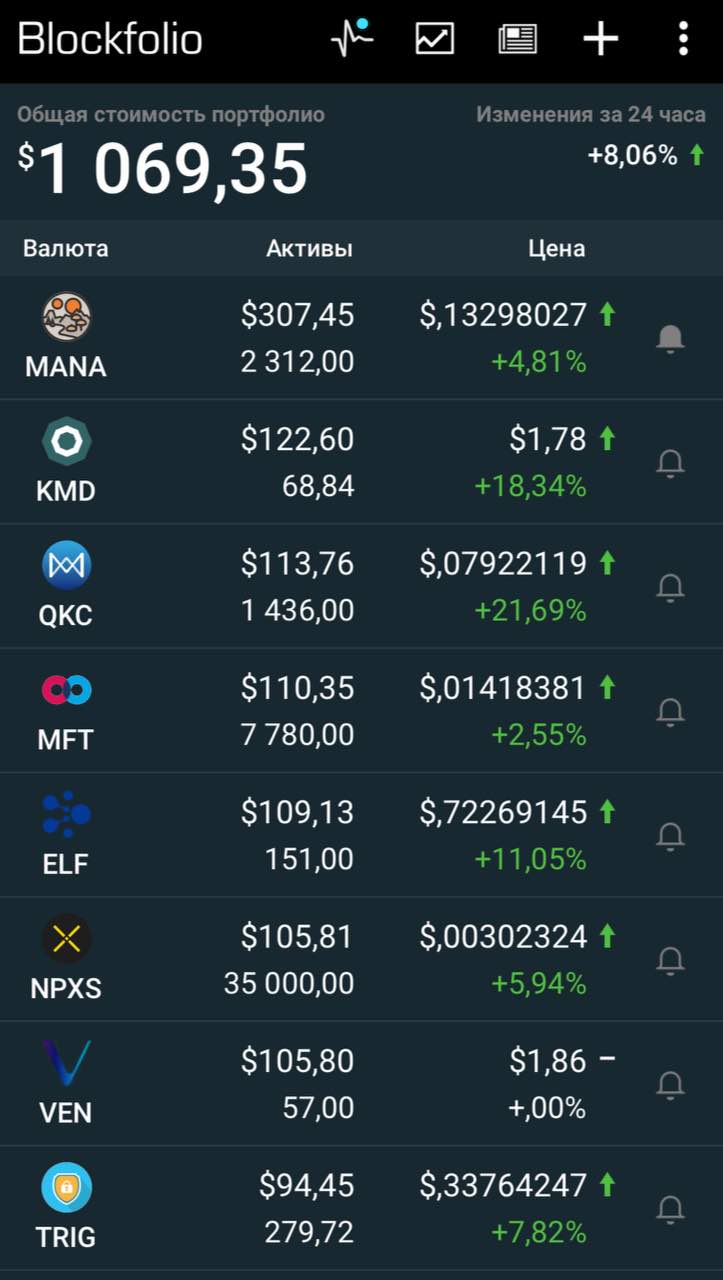Open the alert bell for MANA

pyautogui.click(x=670, y=339)
